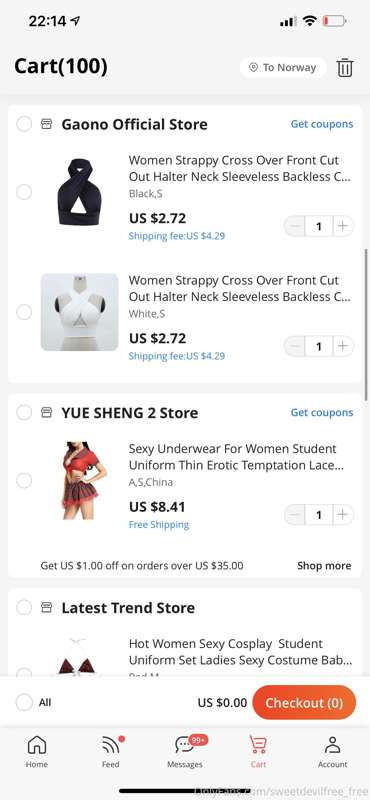Viewport: 370px width, 800px height.
Task: Select the White,S halter top item
Action: [x=24, y=312]
